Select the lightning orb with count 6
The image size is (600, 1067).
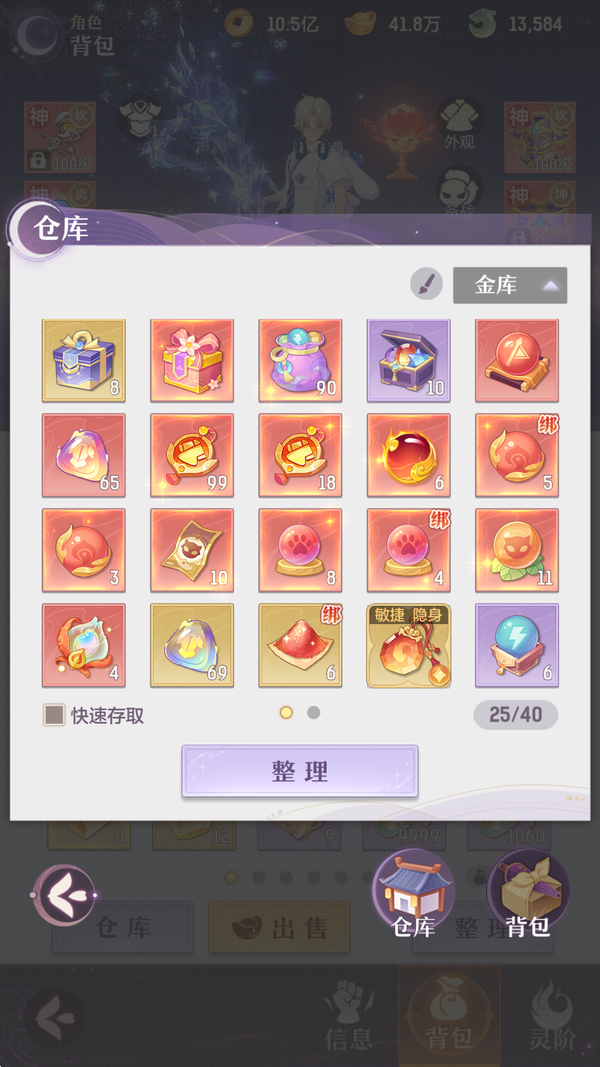[516, 645]
